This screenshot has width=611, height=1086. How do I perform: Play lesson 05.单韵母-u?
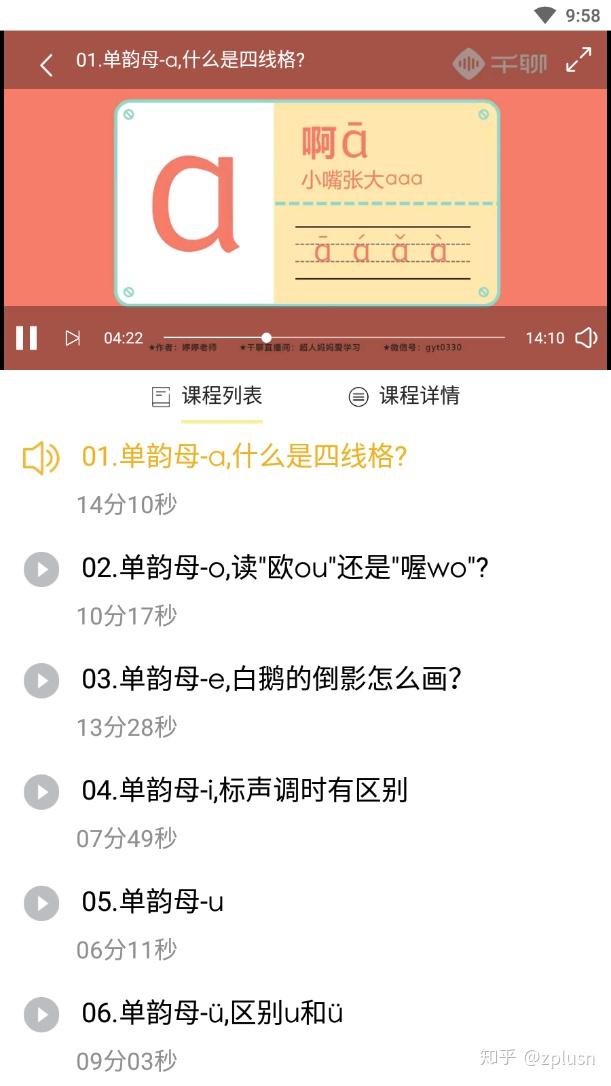(x=41, y=903)
